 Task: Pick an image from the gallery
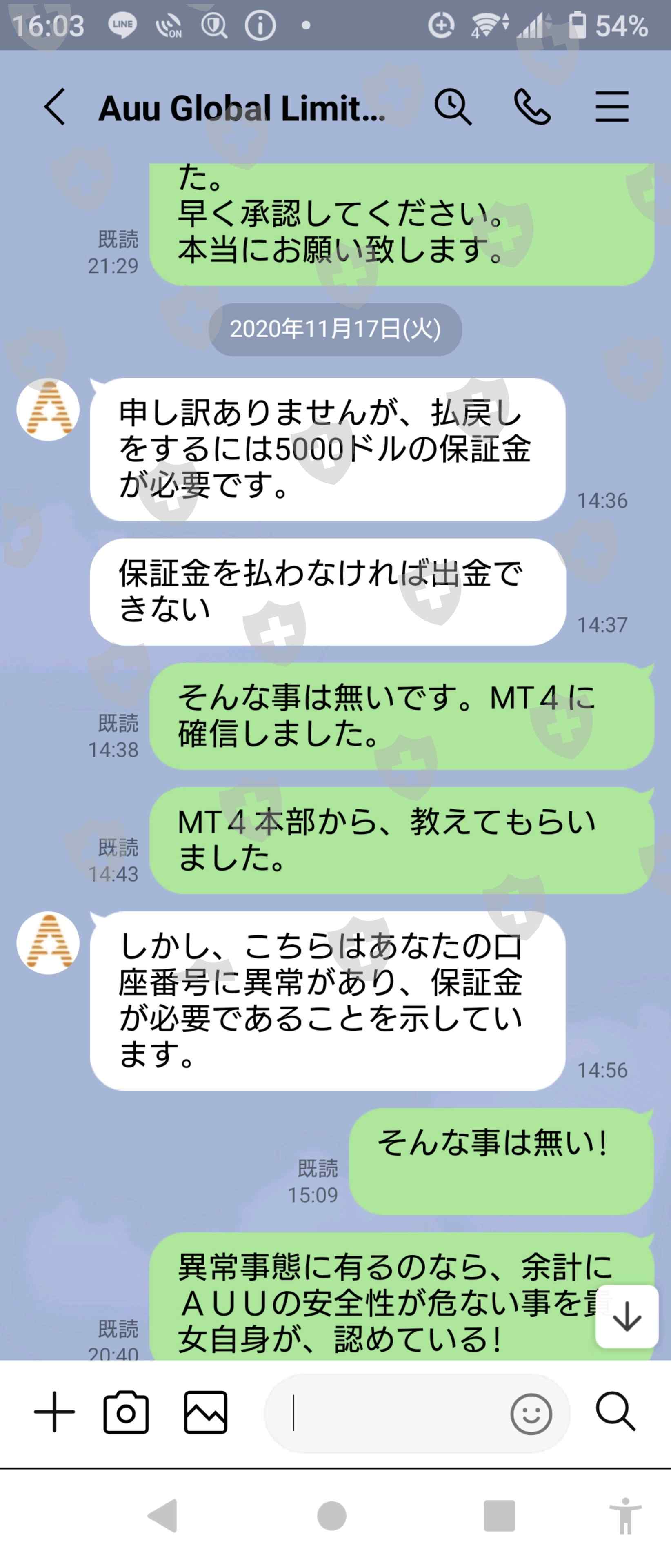[x=206, y=1412]
